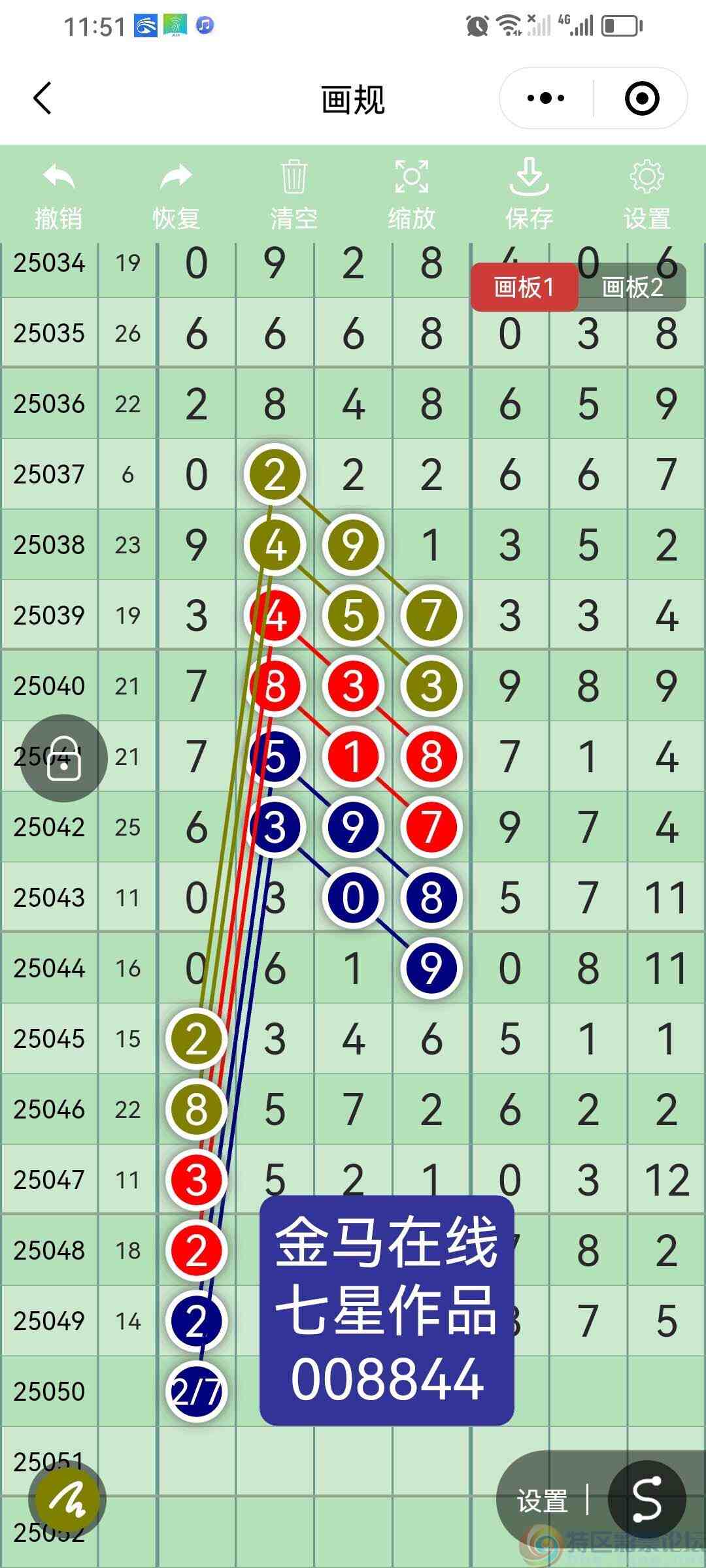Viewport: 706px width, 1568px height.
Task: Close the mini program with the circle button
Action: (x=641, y=99)
